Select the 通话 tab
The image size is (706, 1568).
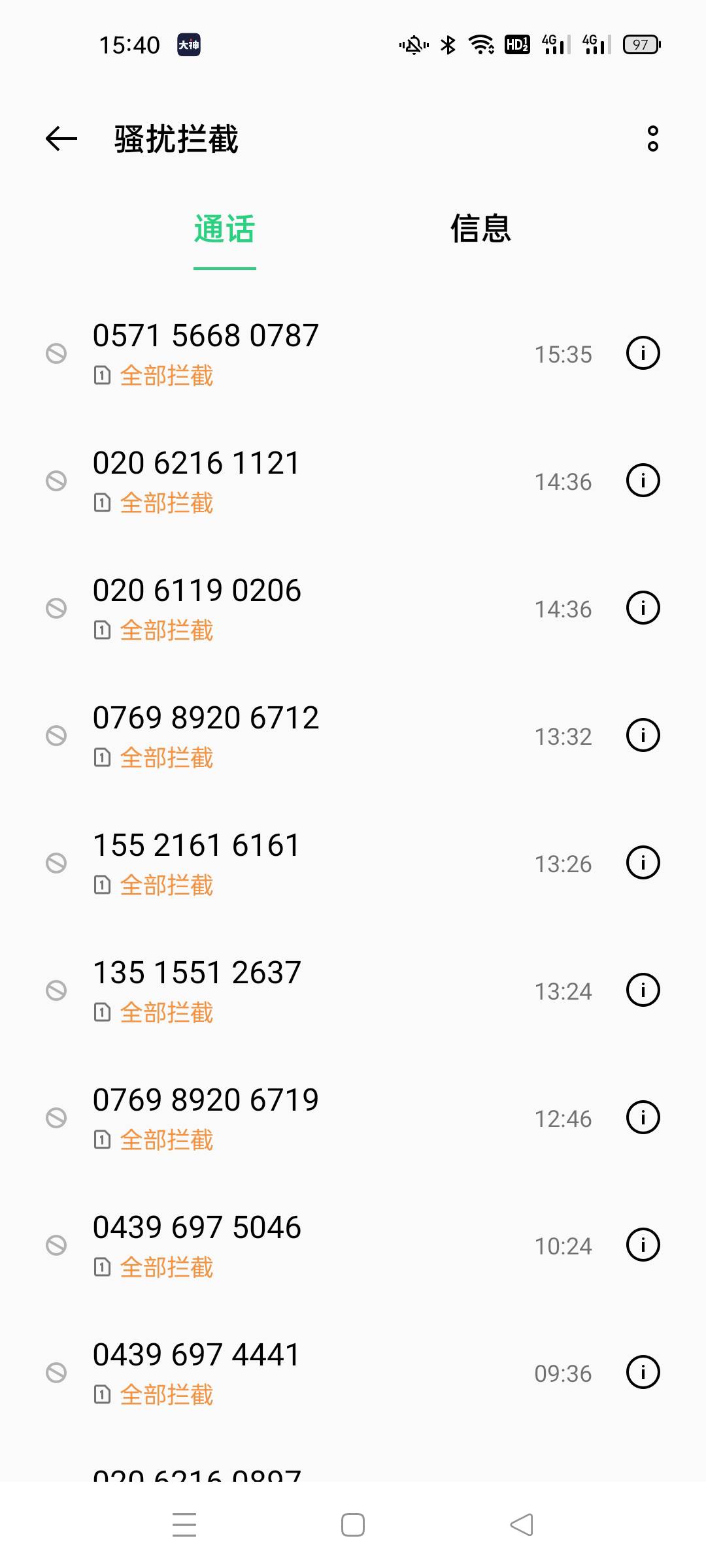(224, 229)
